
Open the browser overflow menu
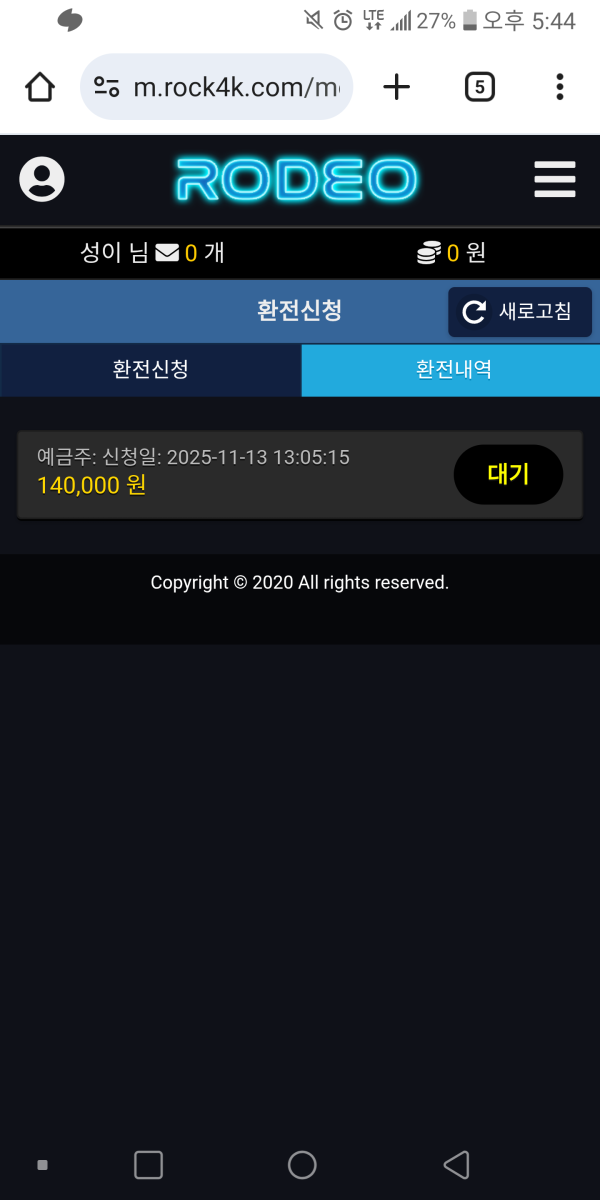[560, 87]
